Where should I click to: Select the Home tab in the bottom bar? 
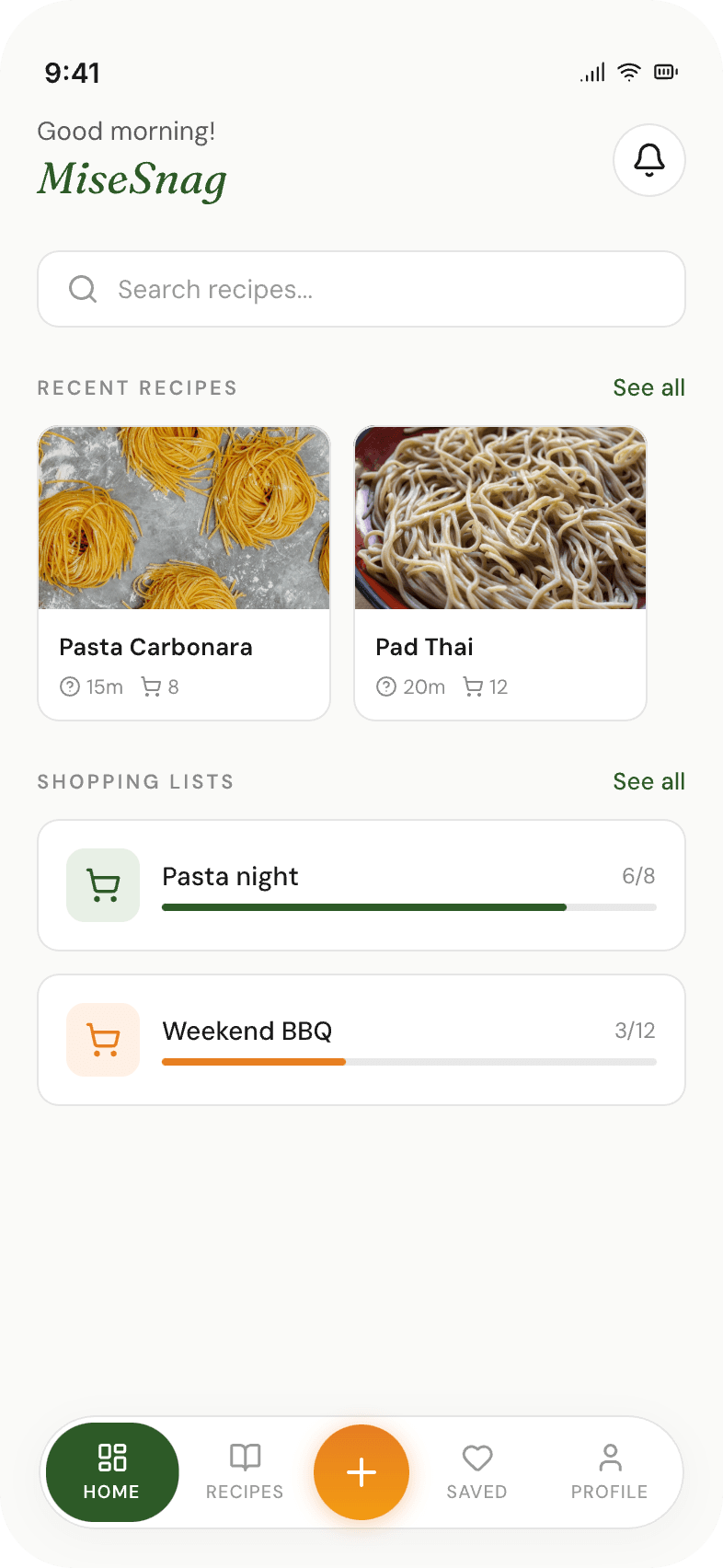coord(111,1471)
